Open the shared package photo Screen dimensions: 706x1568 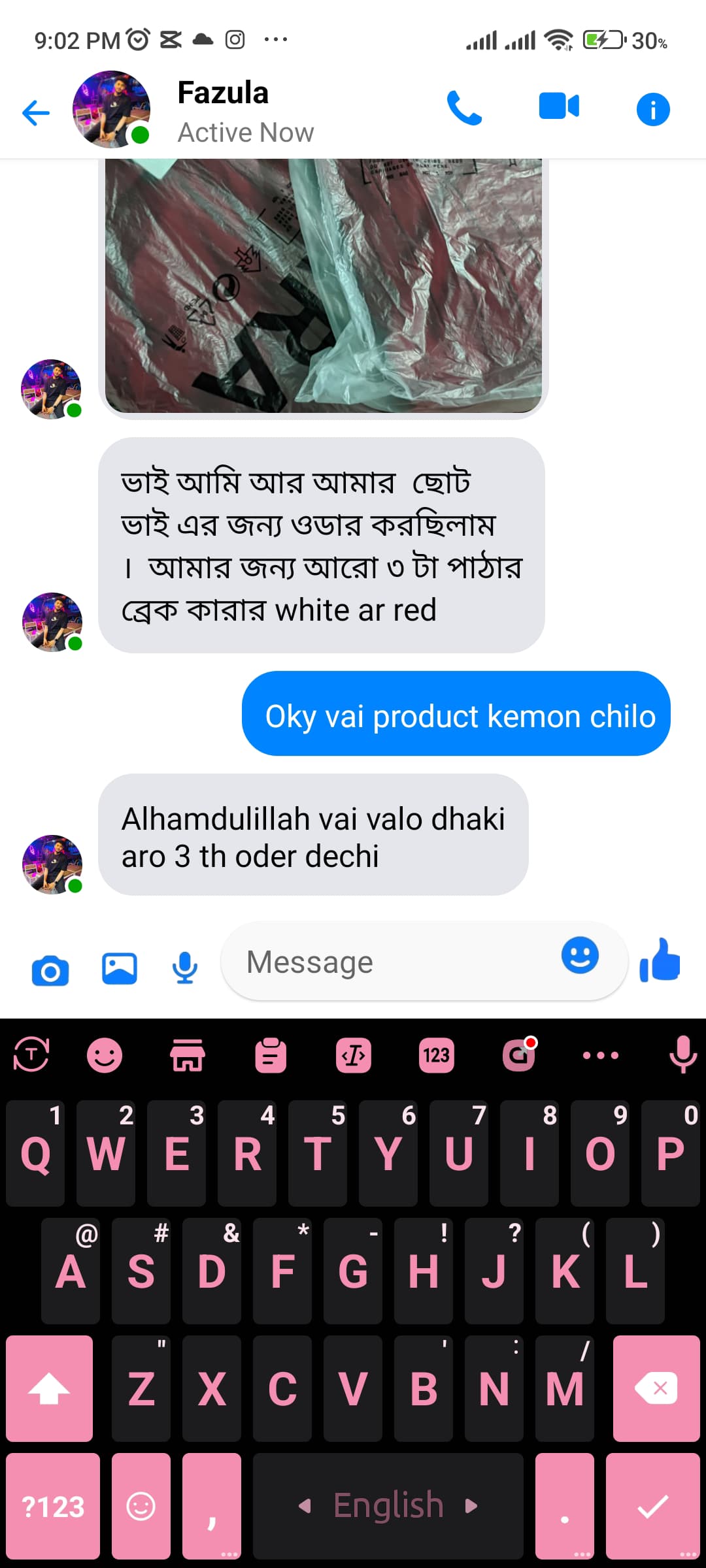click(324, 285)
